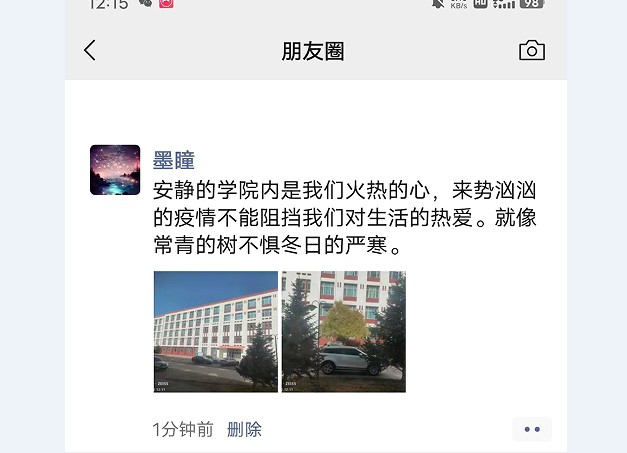Delete this post via 删除
The image size is (627, 453).
pyautogui.click(x=244, y=429)
